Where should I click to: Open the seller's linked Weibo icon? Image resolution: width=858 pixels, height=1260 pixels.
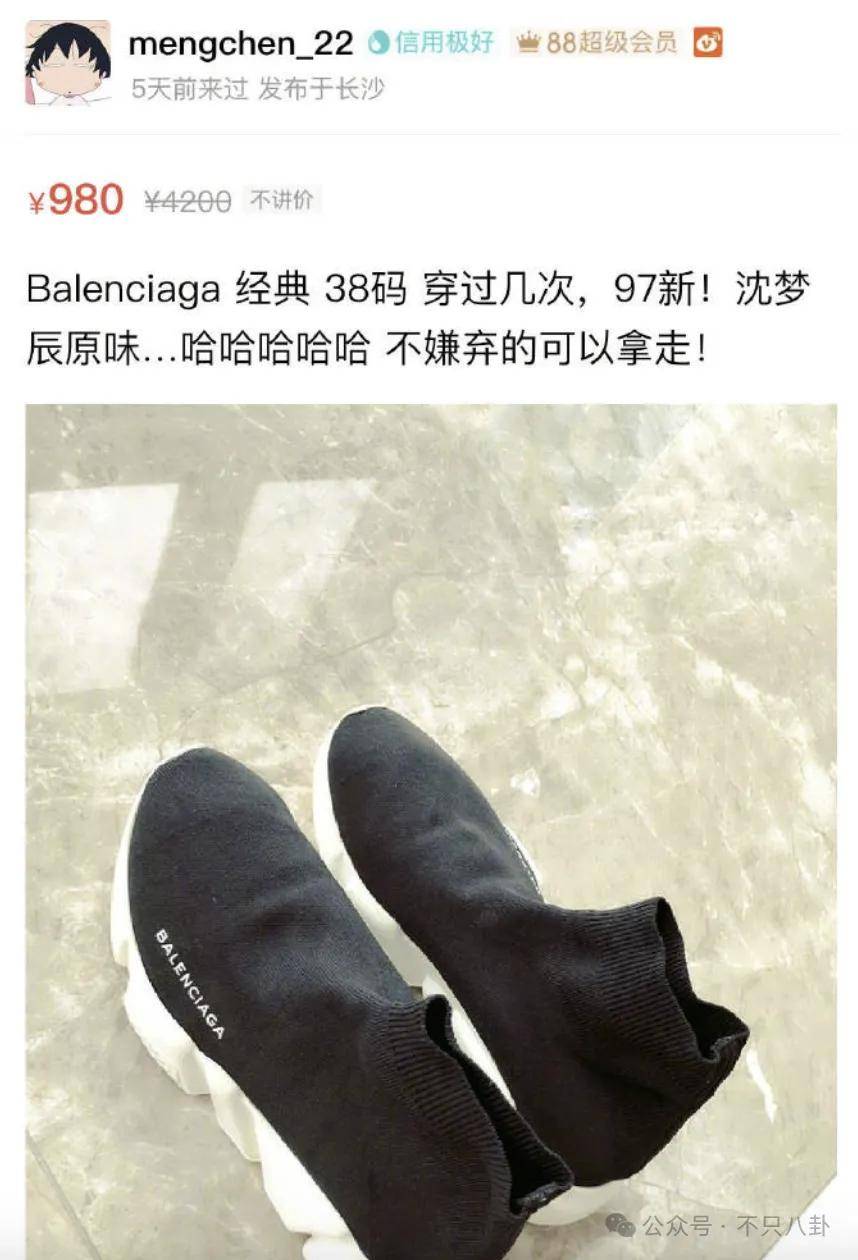coord(708,43)
